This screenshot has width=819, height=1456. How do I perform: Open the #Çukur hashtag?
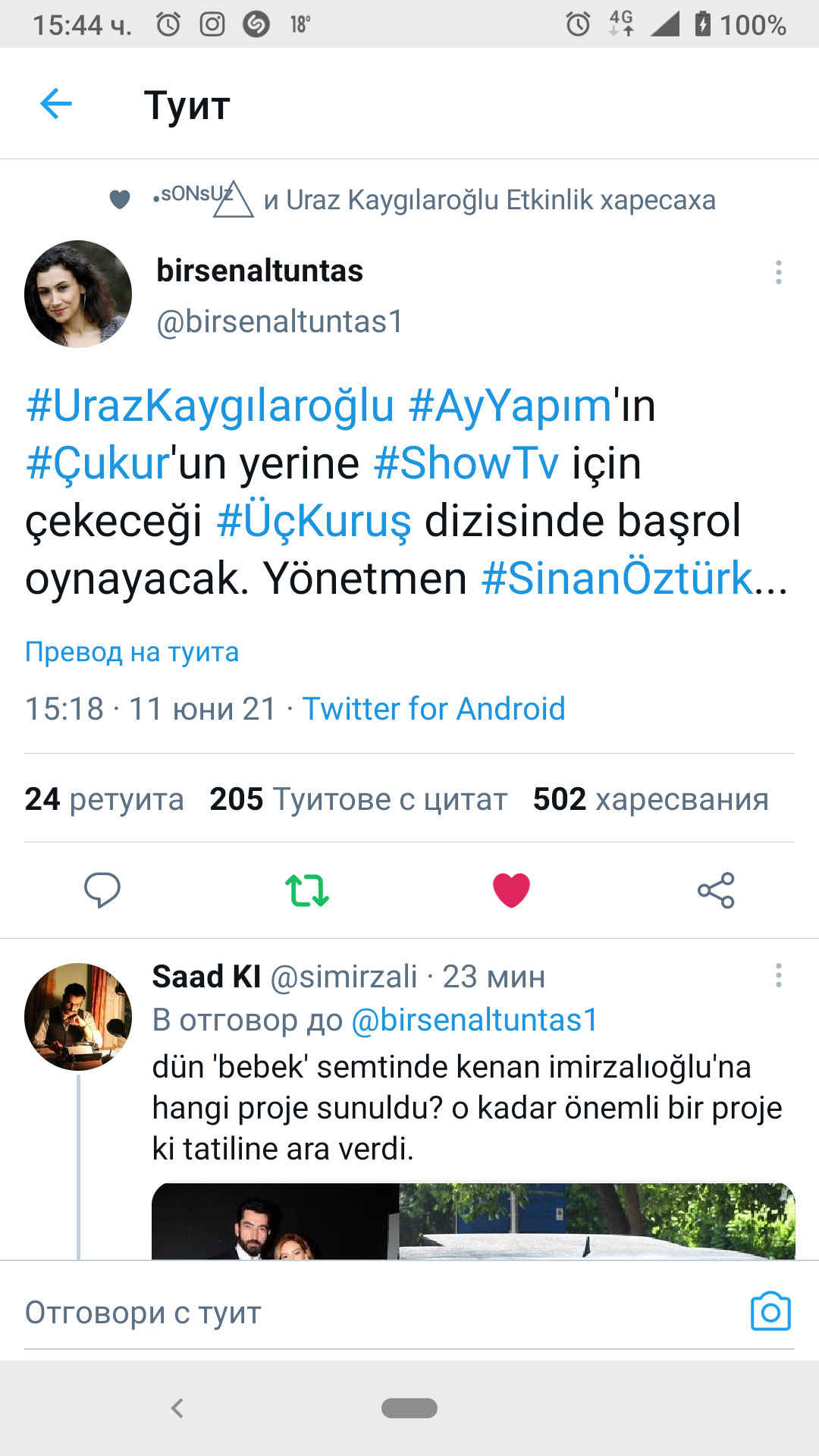(97, 463)
